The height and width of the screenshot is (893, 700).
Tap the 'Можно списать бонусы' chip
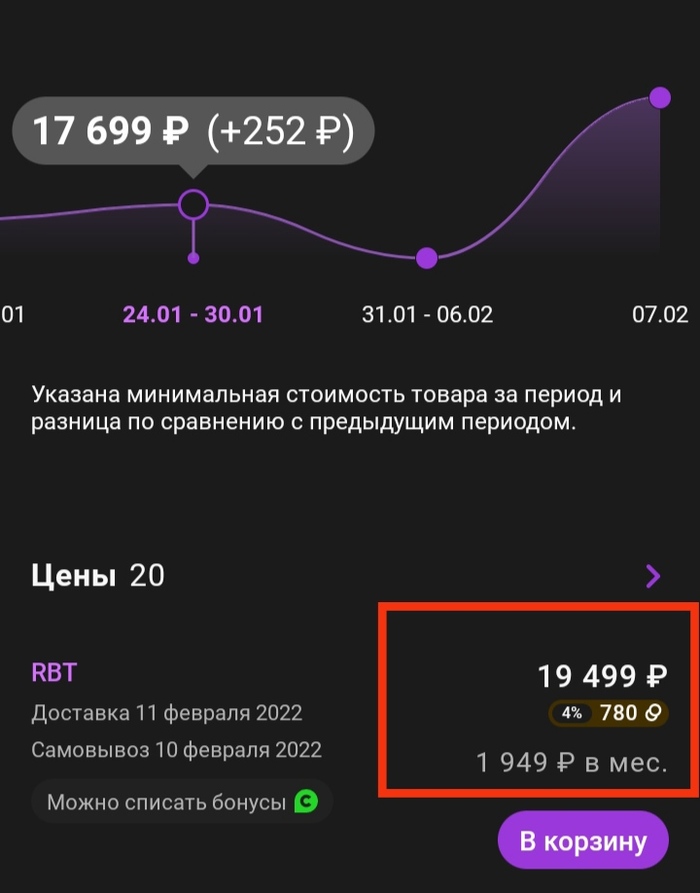point(181,802)
